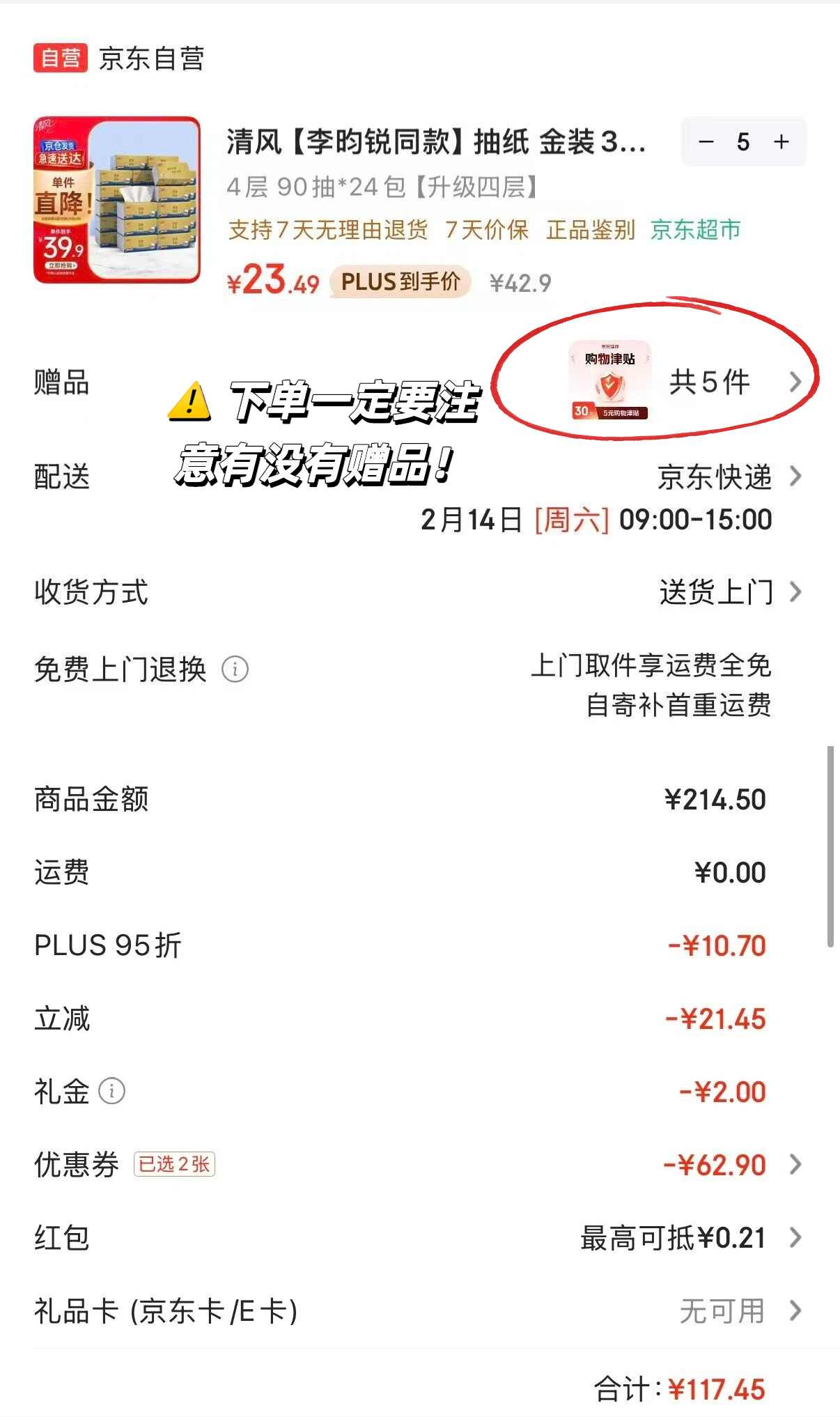840x1417 pixels.
Task: View the 赠品 gifts row 共5件
Action: (710, 382)
